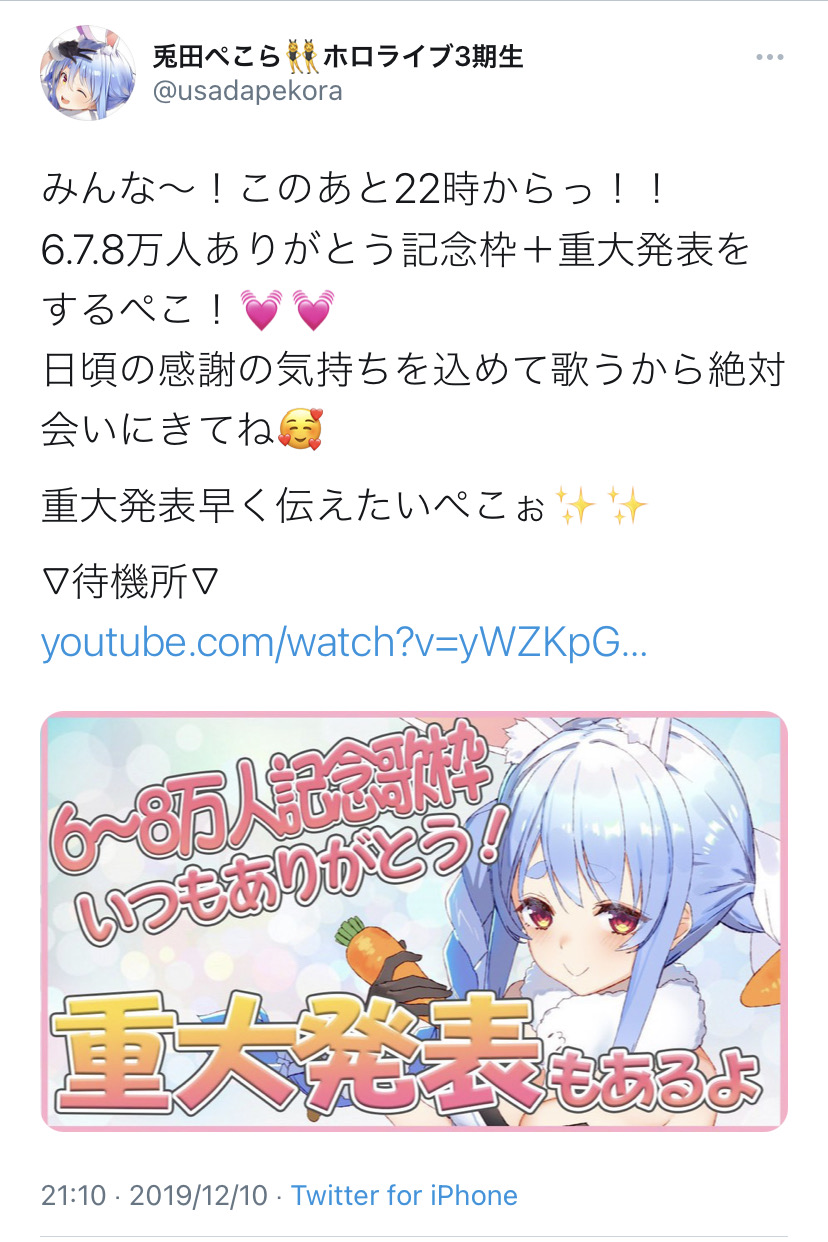Open 兎田ぺこら's profile avatar

[x=87, y=73]
